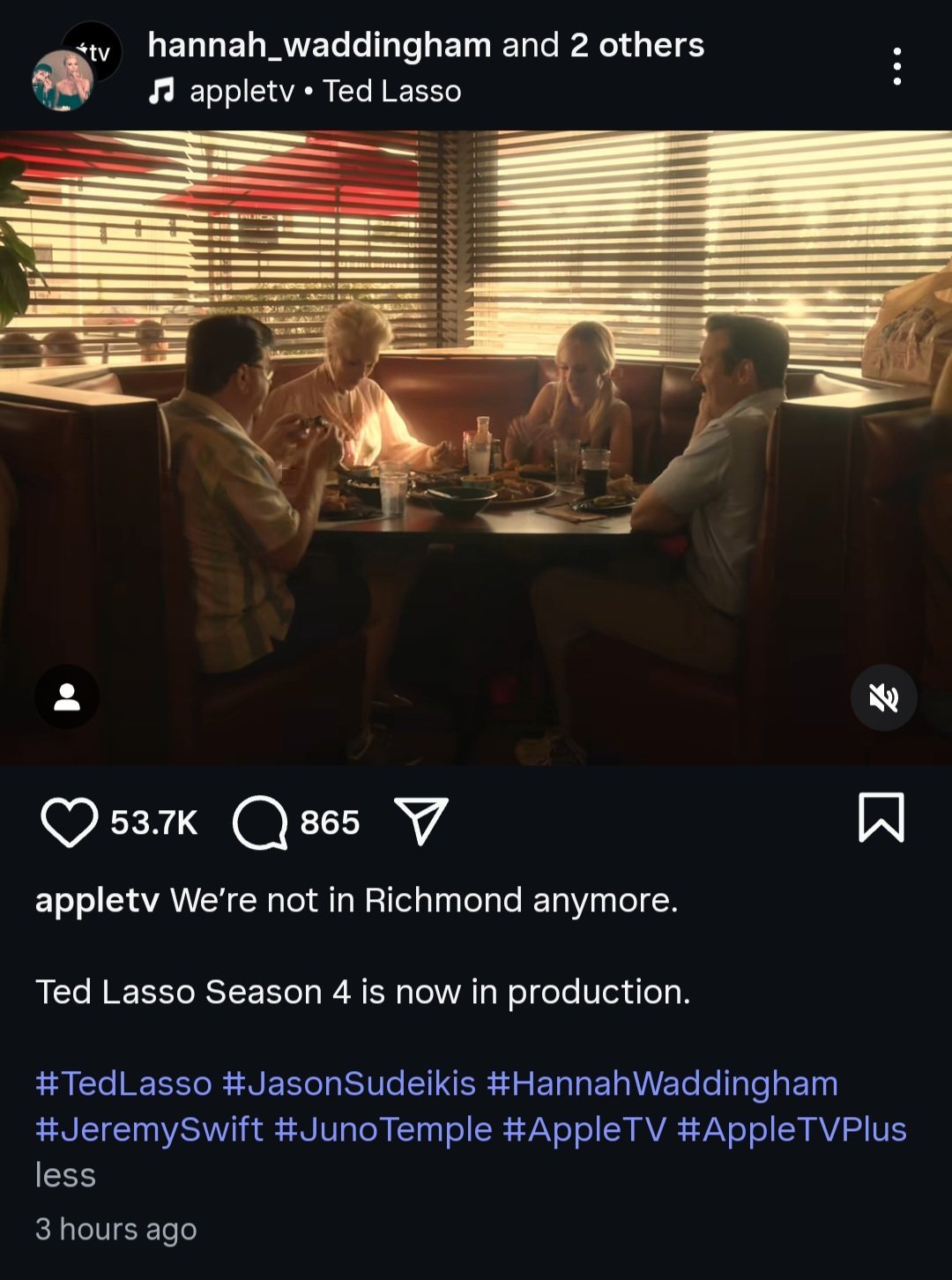Like the Ted Lasso post
Viewport: 952px width, 1280px height.
69,822
